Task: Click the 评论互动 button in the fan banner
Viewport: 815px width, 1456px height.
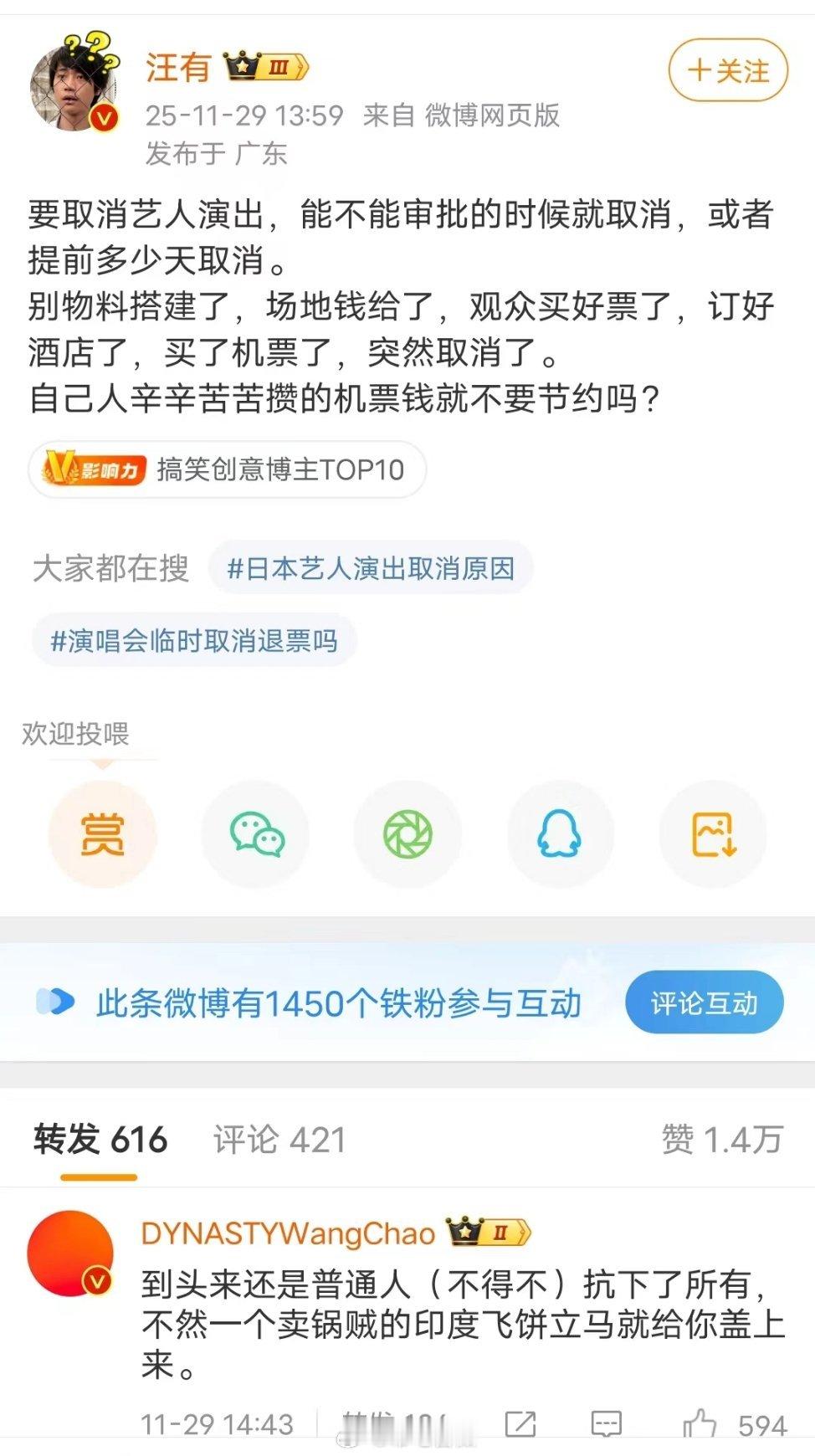Action: [704, 1002]
